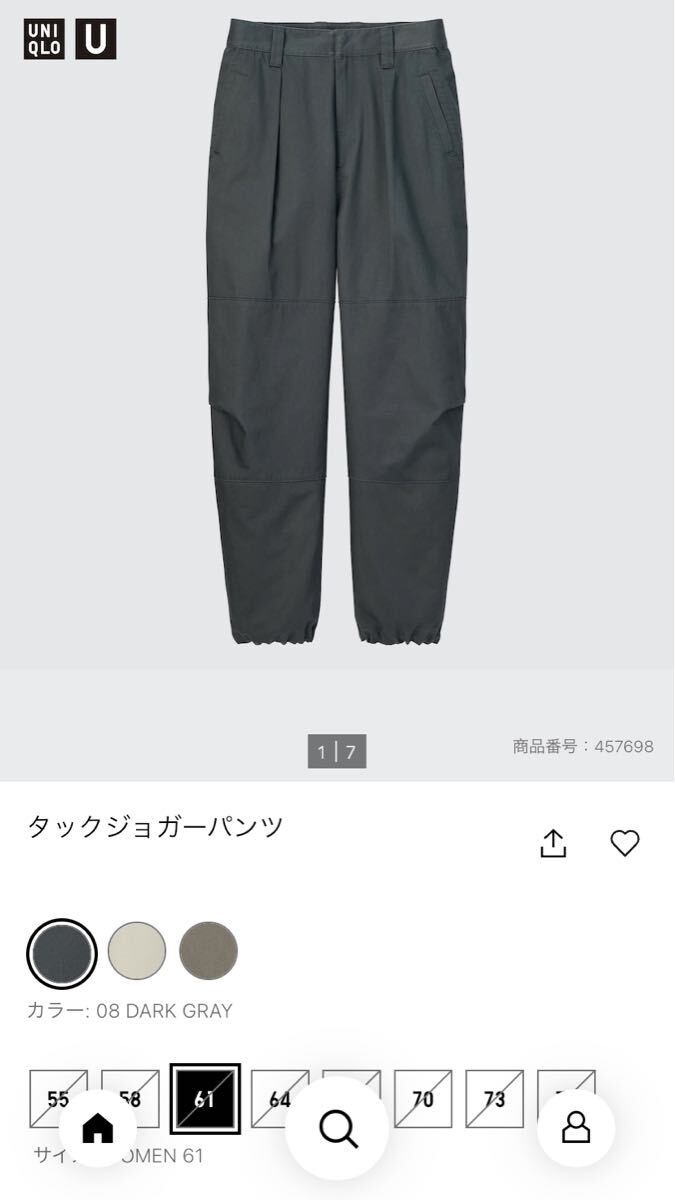Viewport: 675px width, 1200px height.
Task: Pick the brown color swatch
Action: pos(208,950)
